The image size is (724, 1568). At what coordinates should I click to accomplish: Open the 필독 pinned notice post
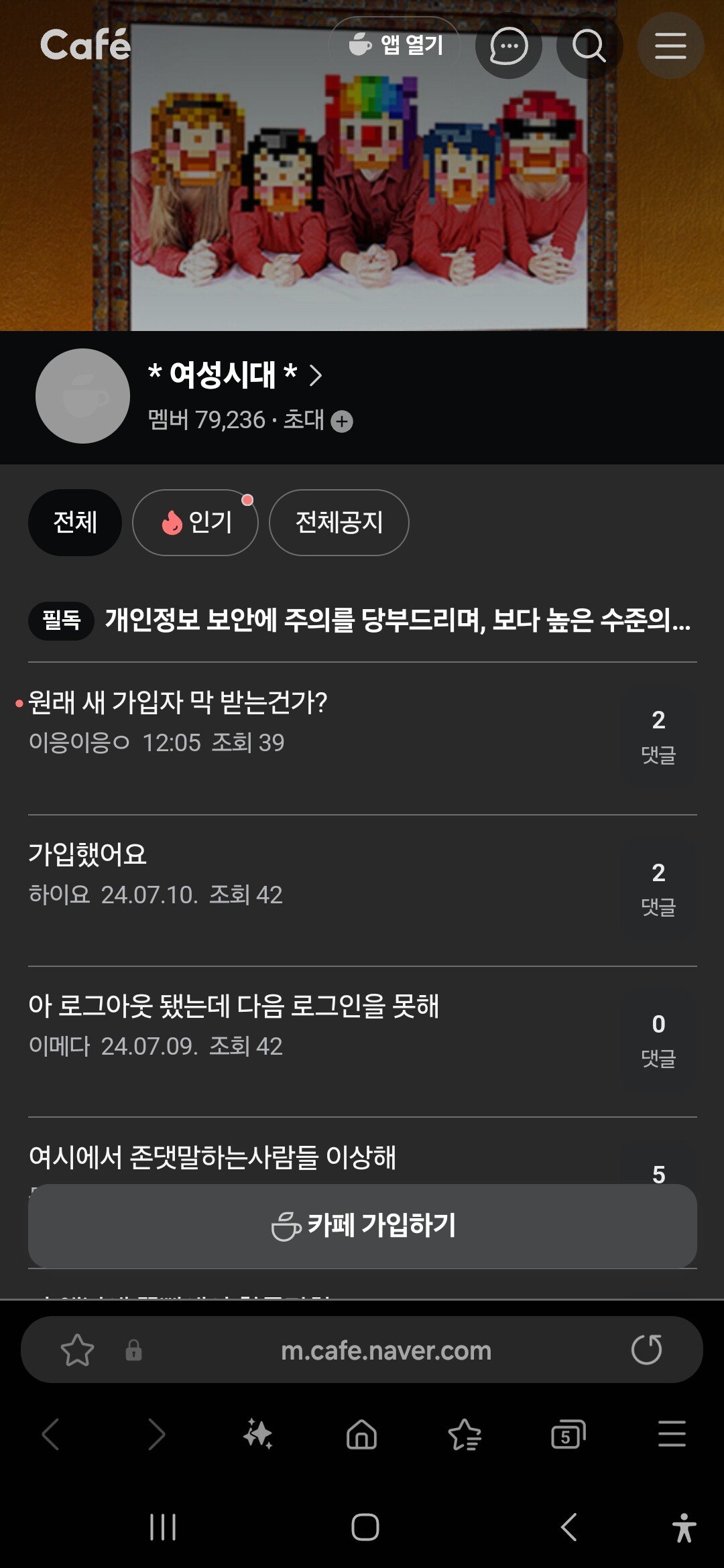click(362, 625)
